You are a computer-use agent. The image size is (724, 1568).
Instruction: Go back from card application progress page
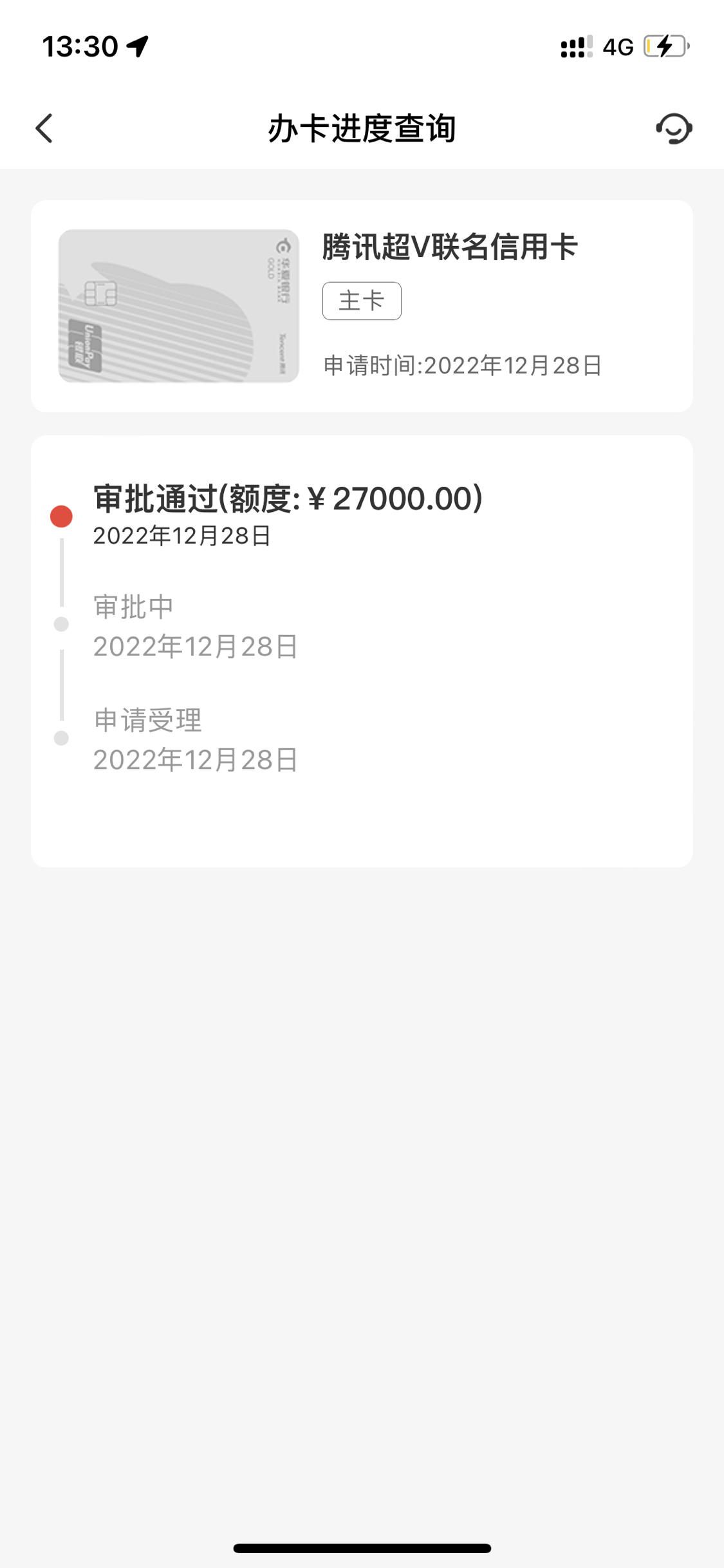[x=44, y=128]
